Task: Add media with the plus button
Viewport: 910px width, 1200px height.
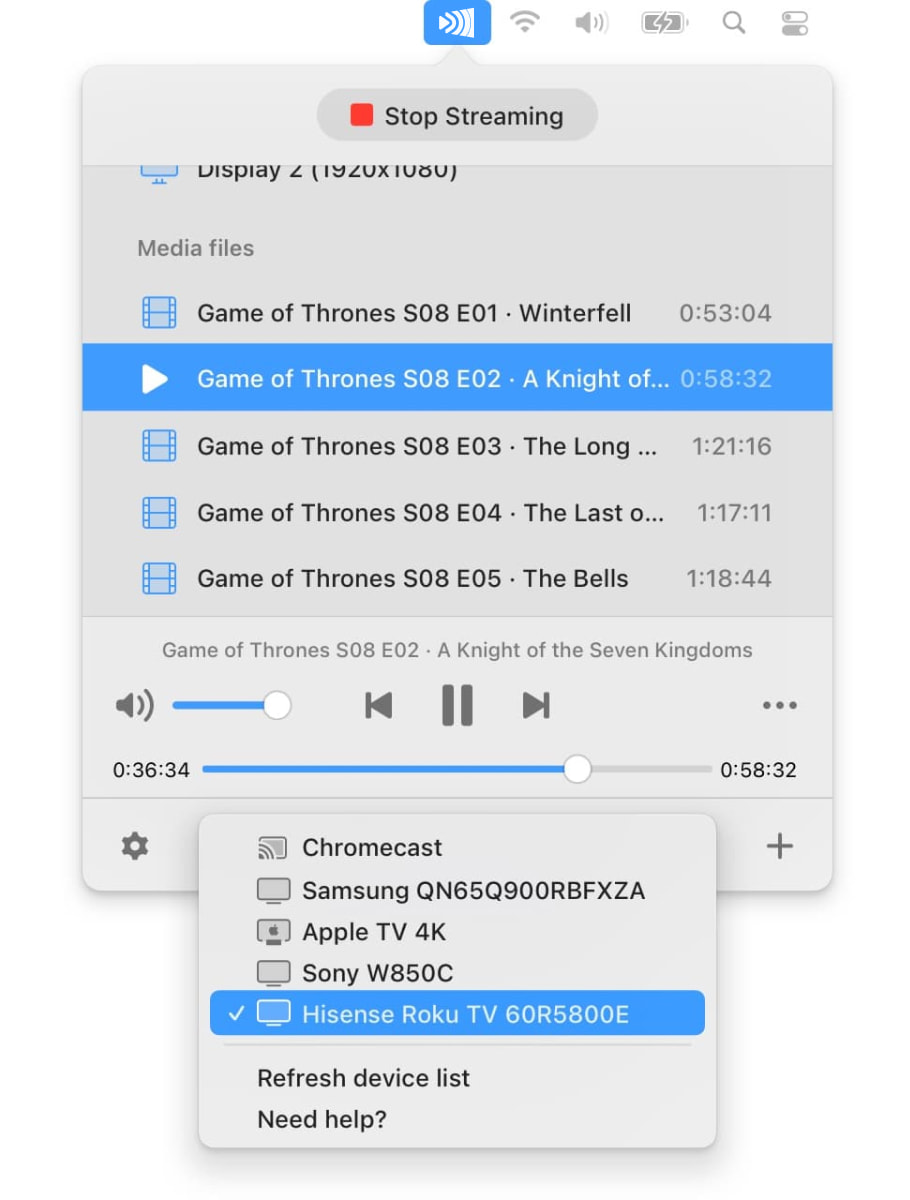Action: click(779, 847)
